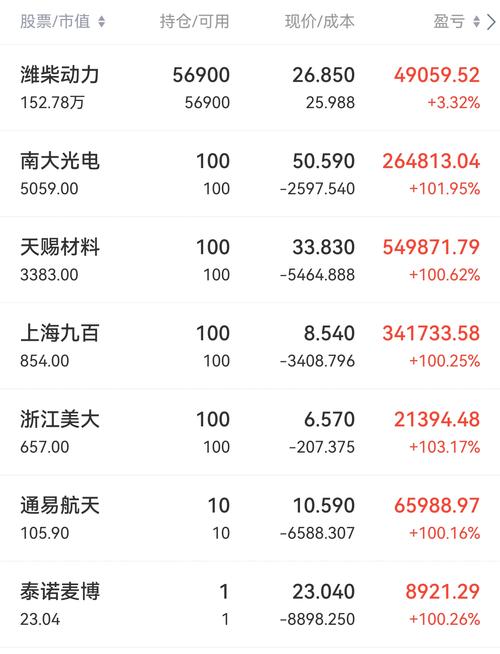The width and height of the screenshot is (500, 654).
Task: View details for 天赐材料 position
Action: pyautogui.click(x=250, y=260)
